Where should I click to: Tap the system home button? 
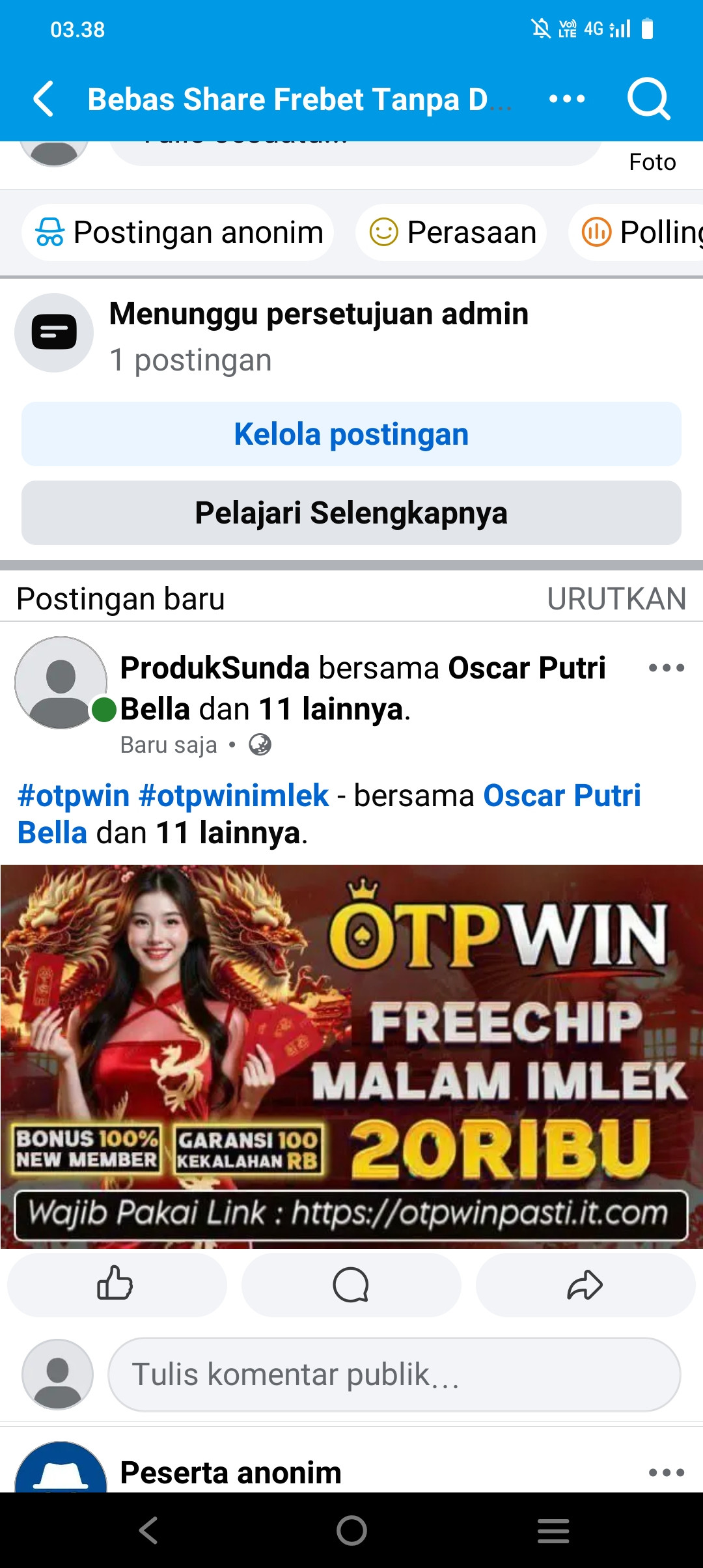(x=351, y=1530)
